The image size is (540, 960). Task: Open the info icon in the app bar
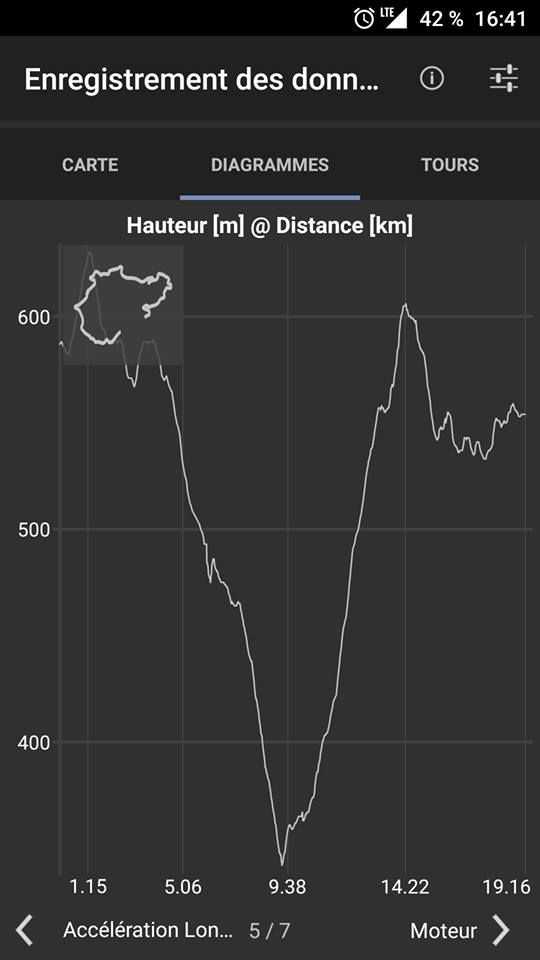(432, 78)
